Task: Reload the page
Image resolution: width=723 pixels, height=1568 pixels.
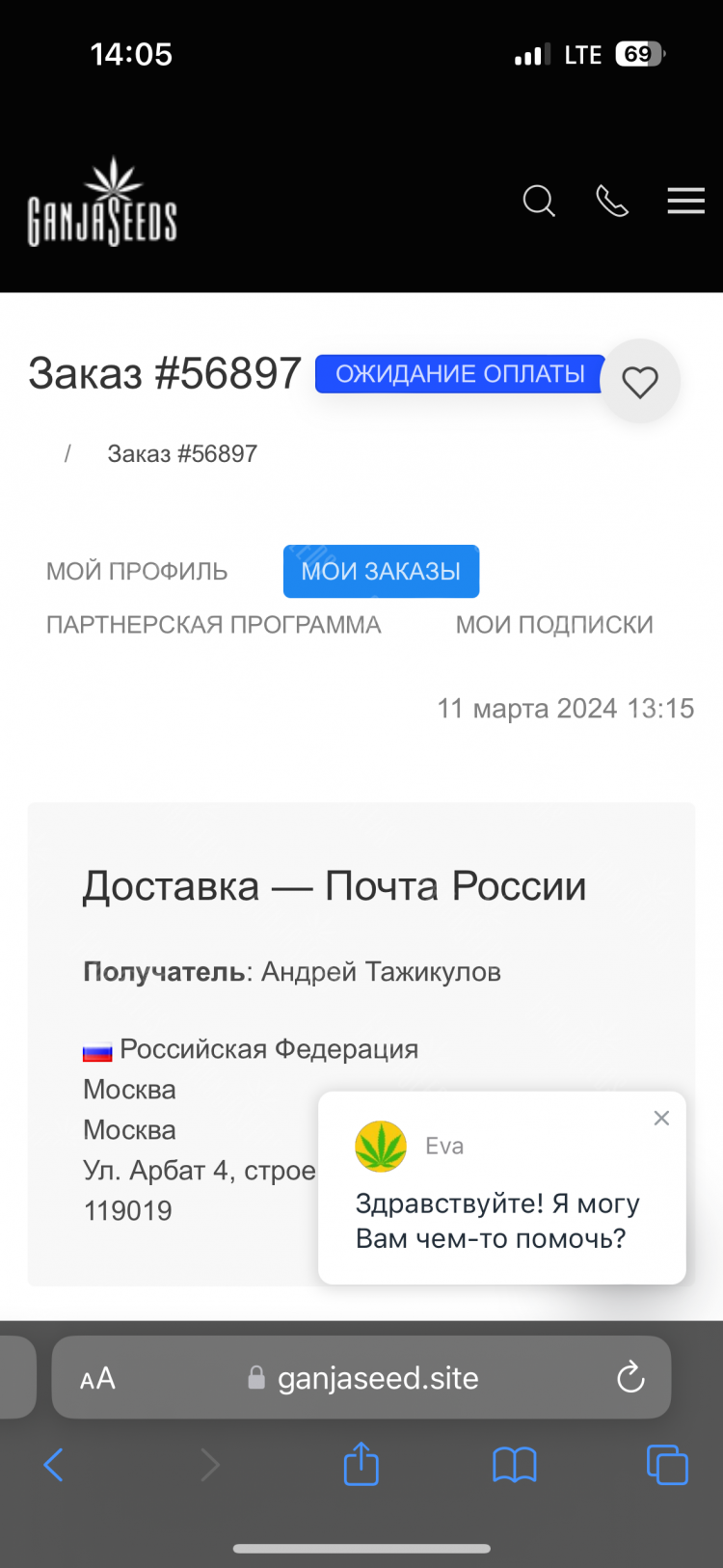Action: [x=630, y=1377]
